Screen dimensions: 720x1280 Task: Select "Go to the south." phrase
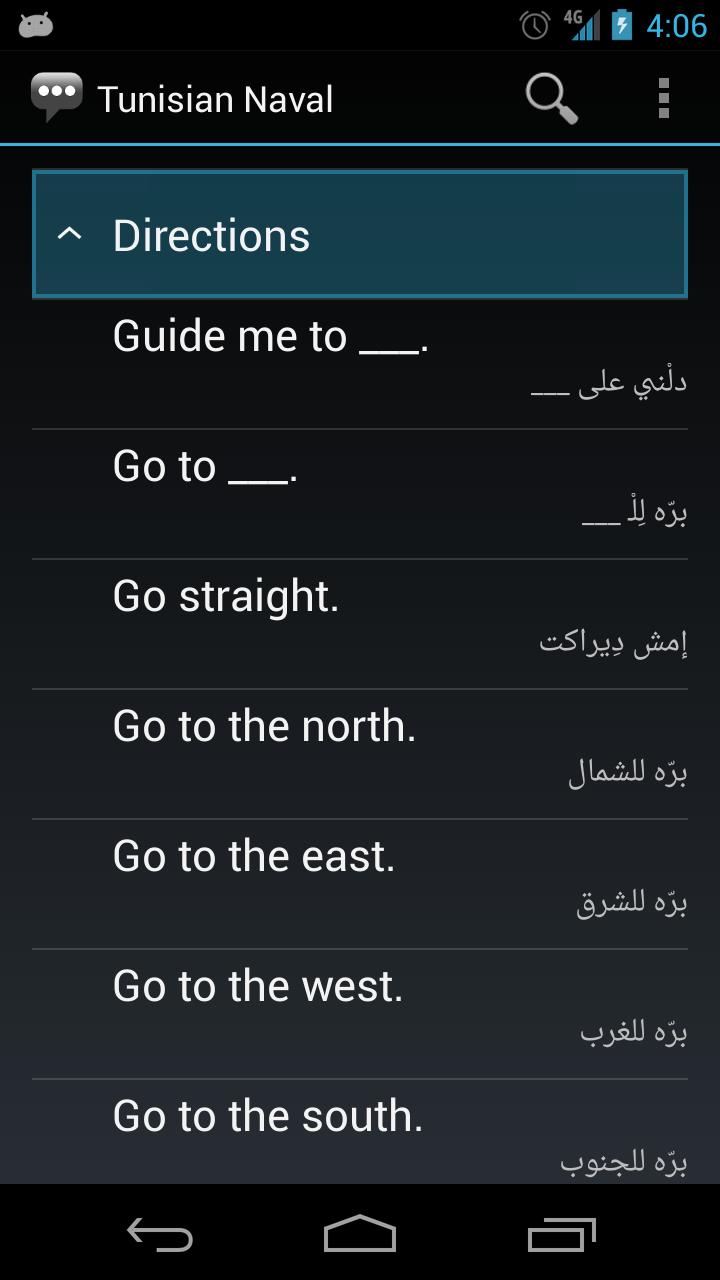tap(360, 1134)
